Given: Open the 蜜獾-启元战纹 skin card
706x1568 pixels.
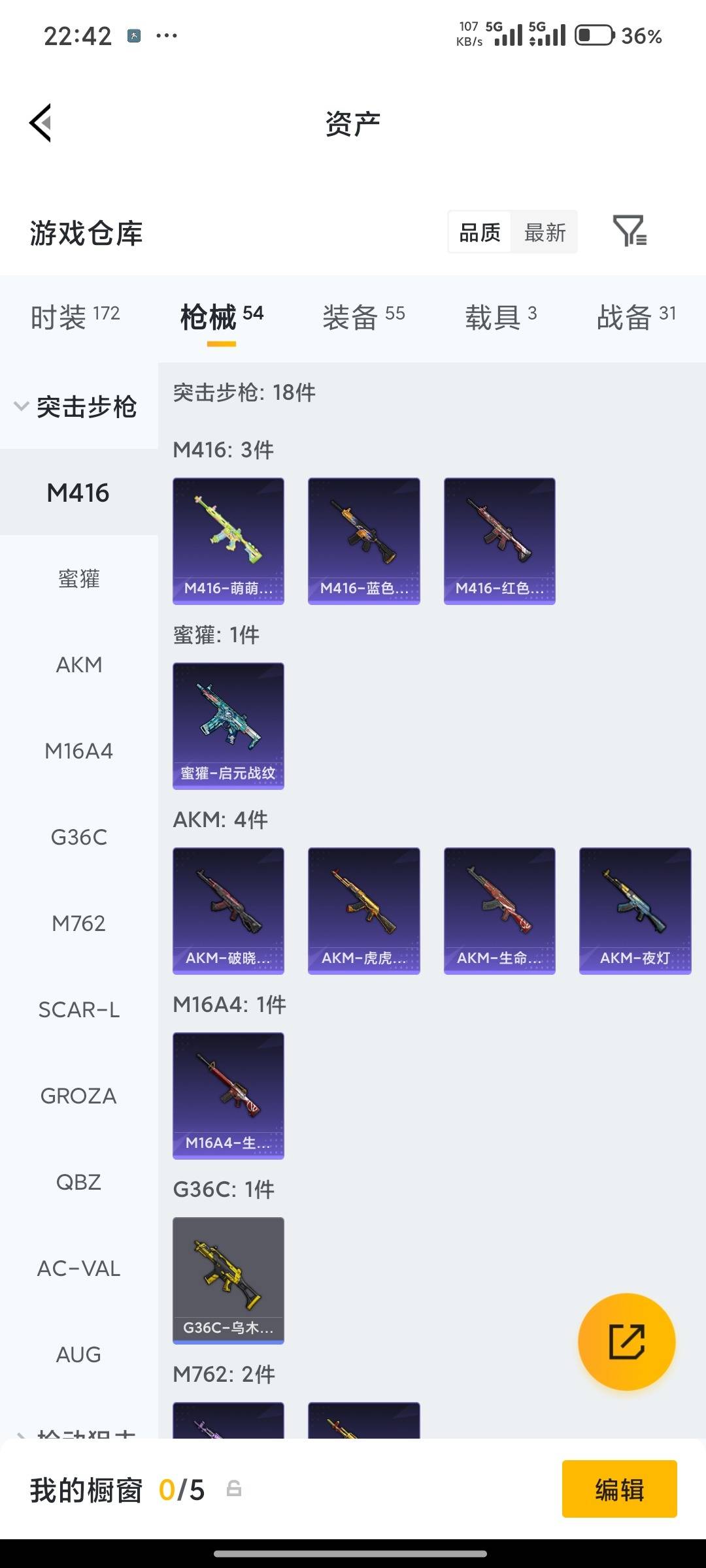Looking at the screenshot, I should point(227,725).
